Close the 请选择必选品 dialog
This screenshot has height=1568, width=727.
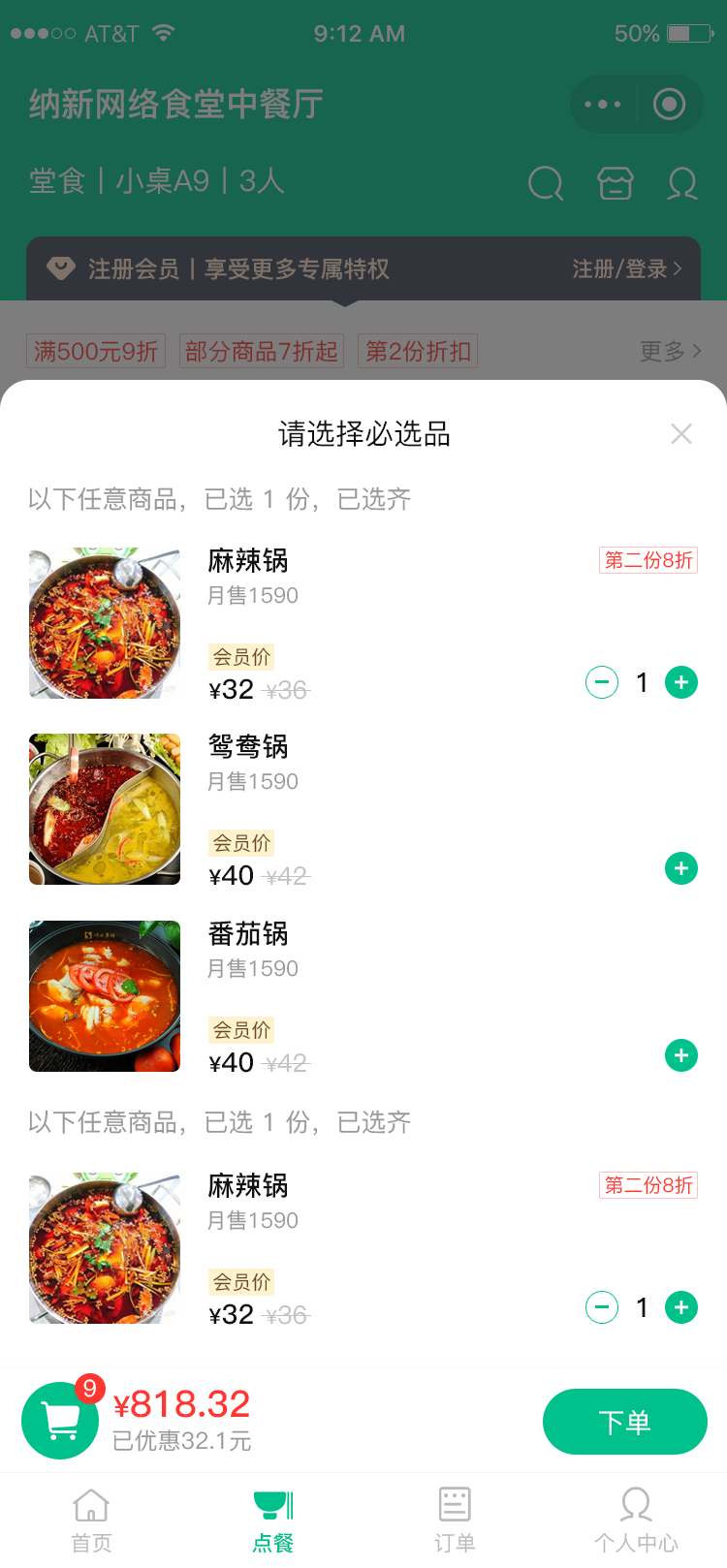681,433
